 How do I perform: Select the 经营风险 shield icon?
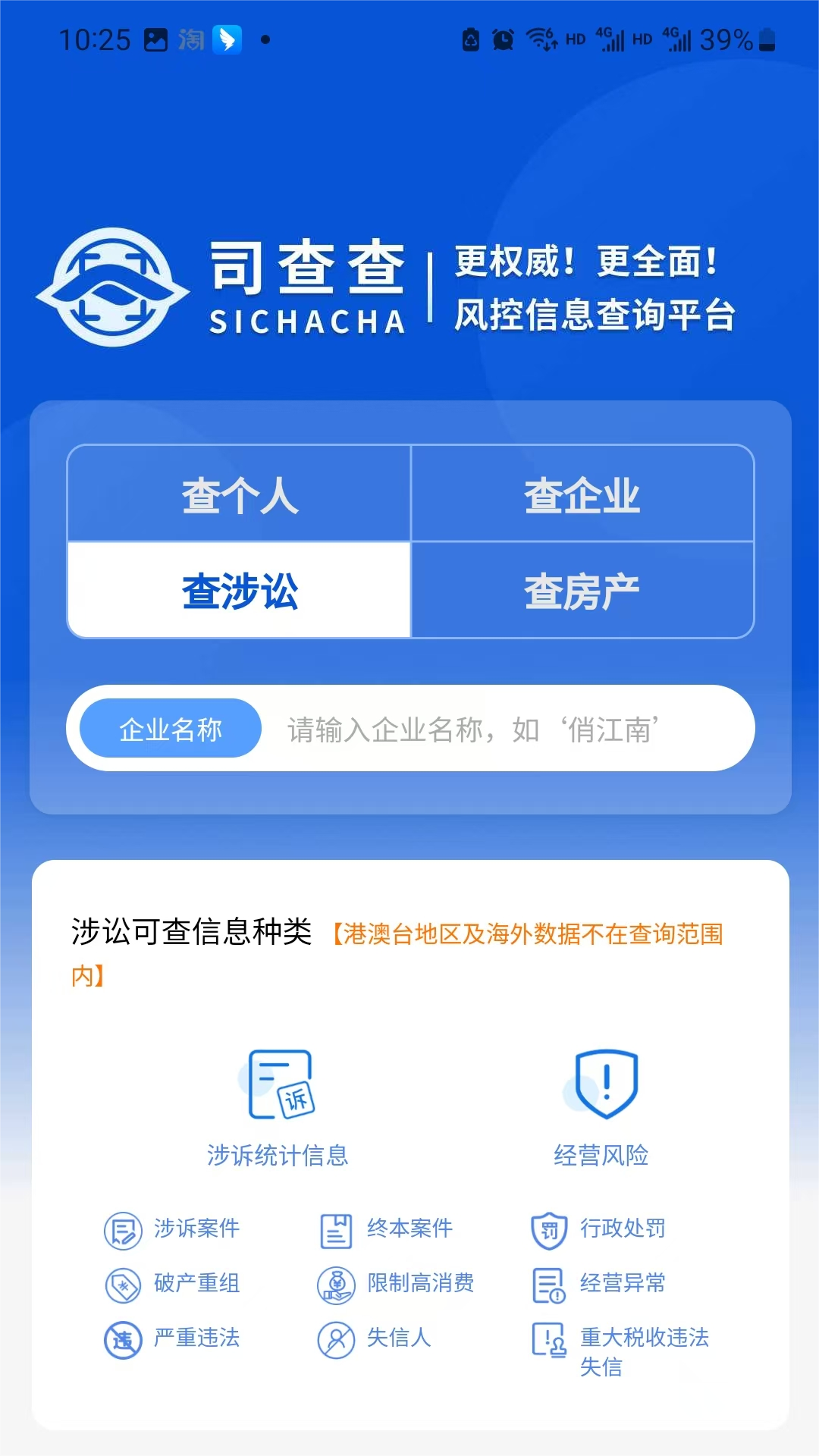[601, 1081]
